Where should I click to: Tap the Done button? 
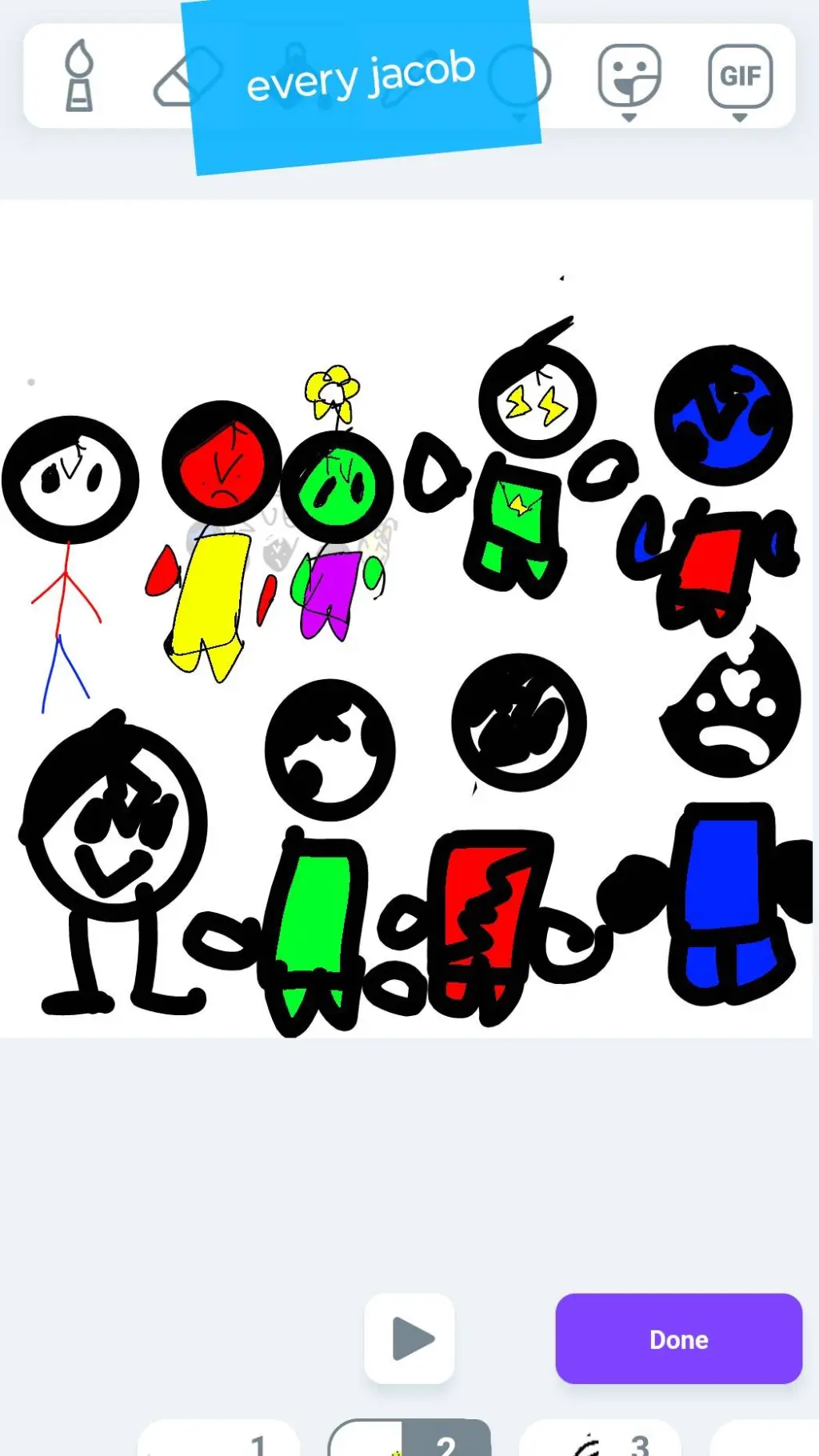tap(678, 1338)
